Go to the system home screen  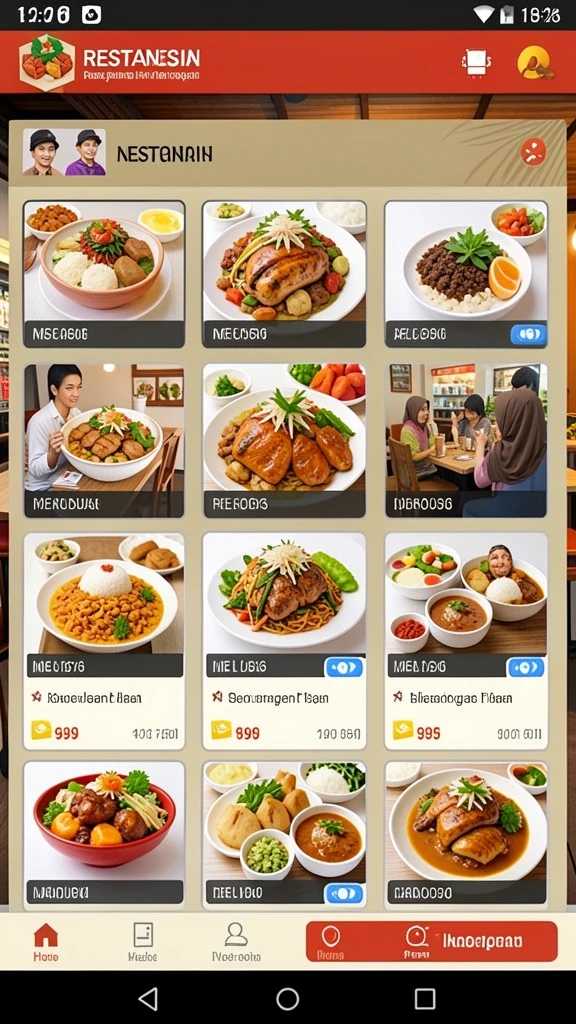[x=287, y=998]
